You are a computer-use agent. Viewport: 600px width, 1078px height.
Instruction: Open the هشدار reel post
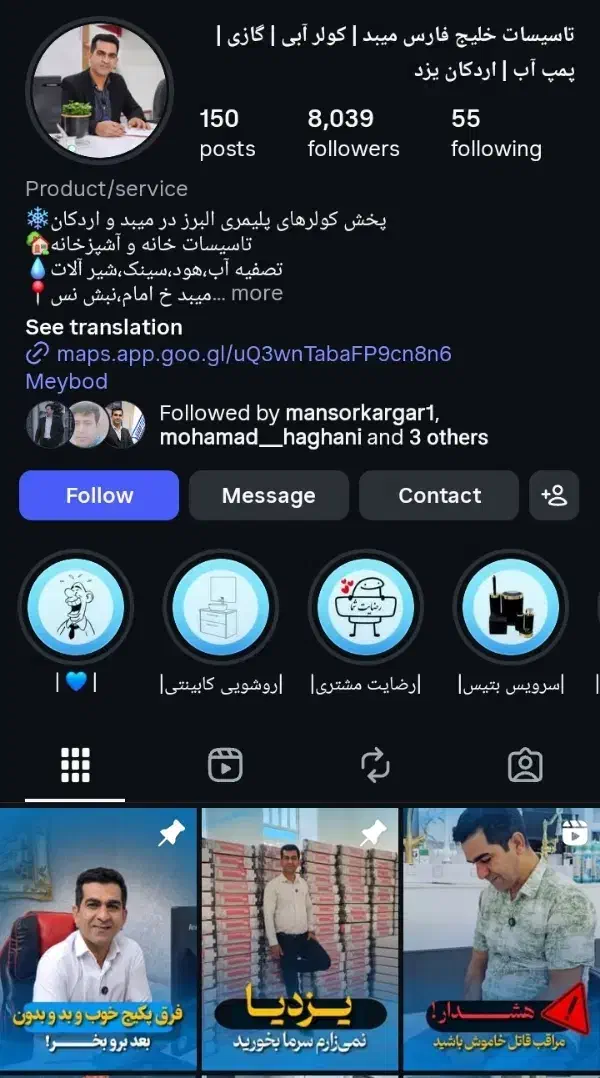click(x=502, y=940)
